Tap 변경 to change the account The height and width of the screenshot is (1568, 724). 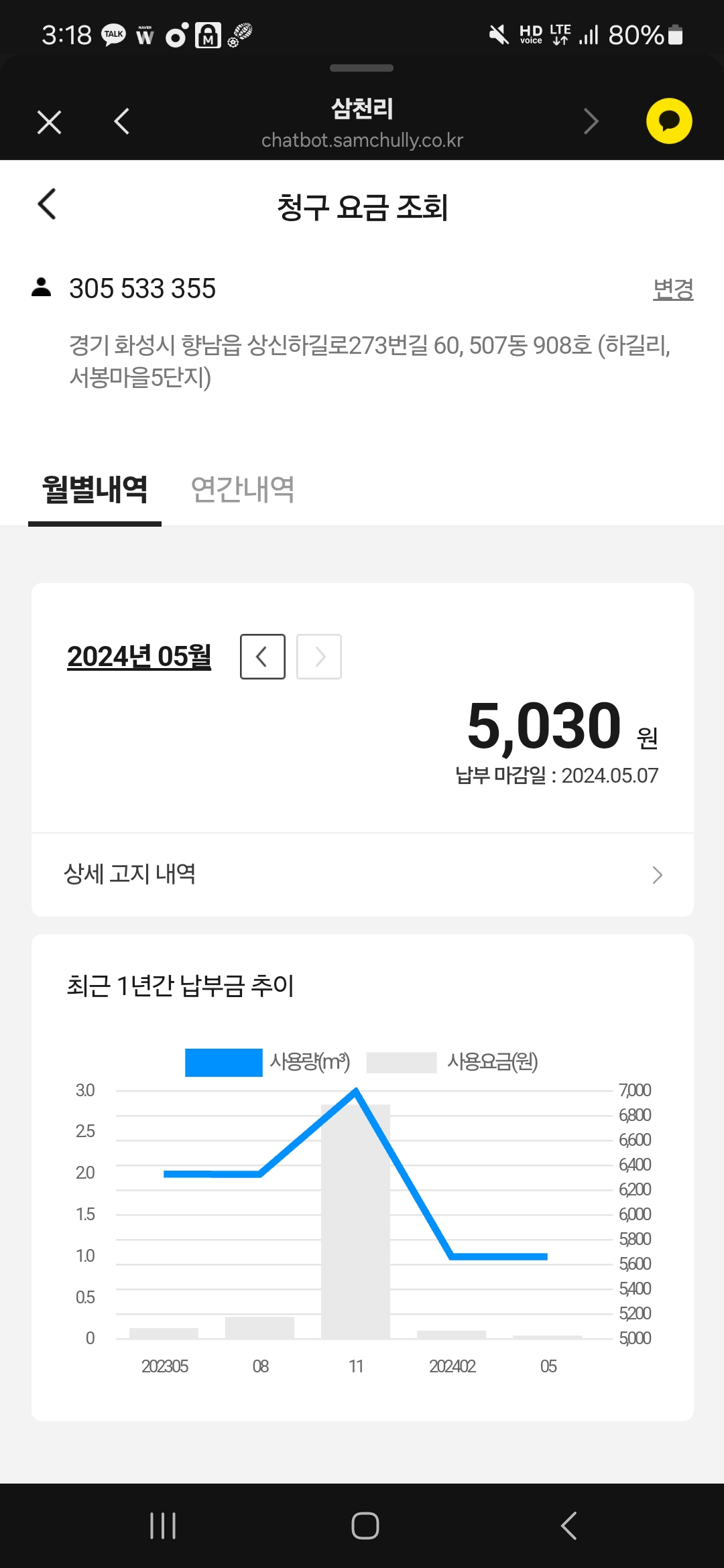point(673,289)
